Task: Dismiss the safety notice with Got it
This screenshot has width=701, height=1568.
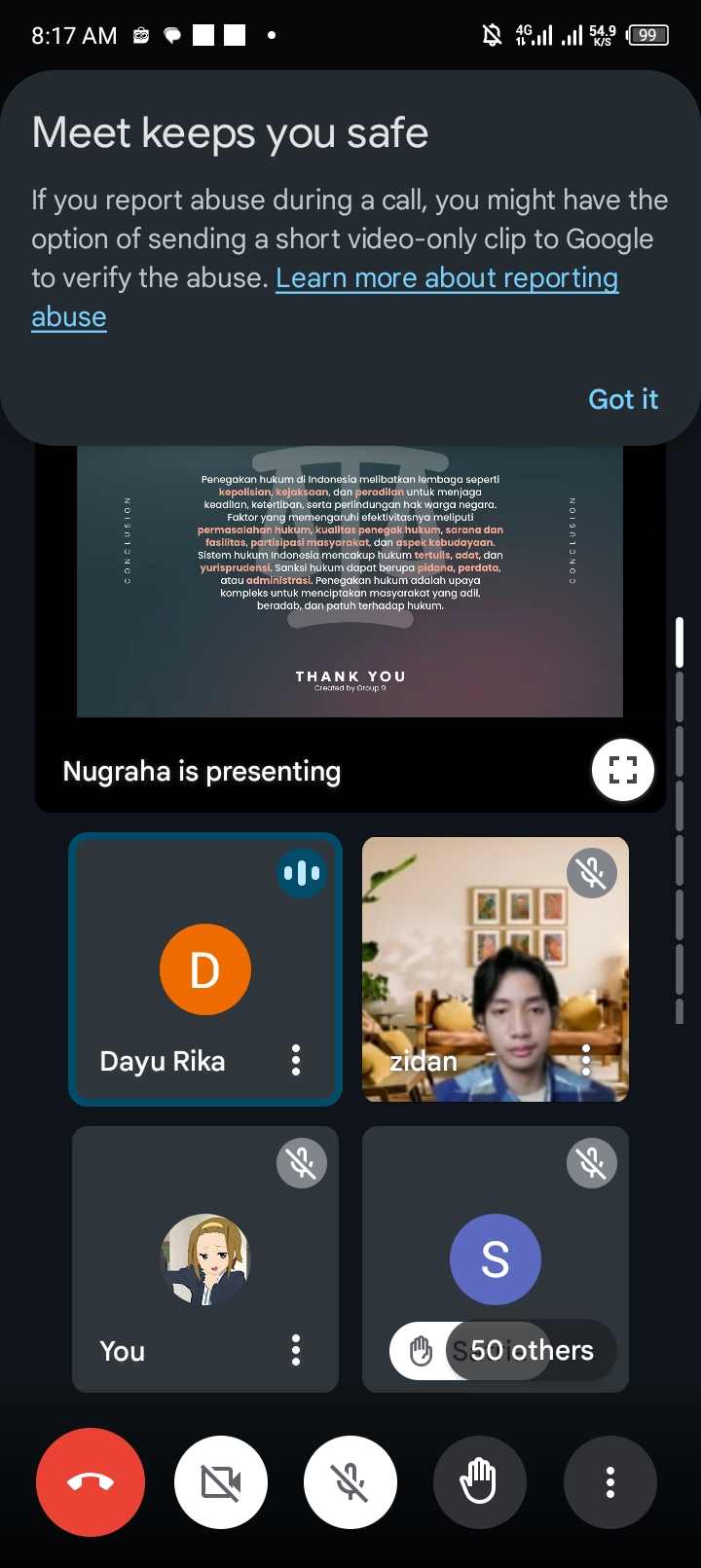Action: [623, 399]
